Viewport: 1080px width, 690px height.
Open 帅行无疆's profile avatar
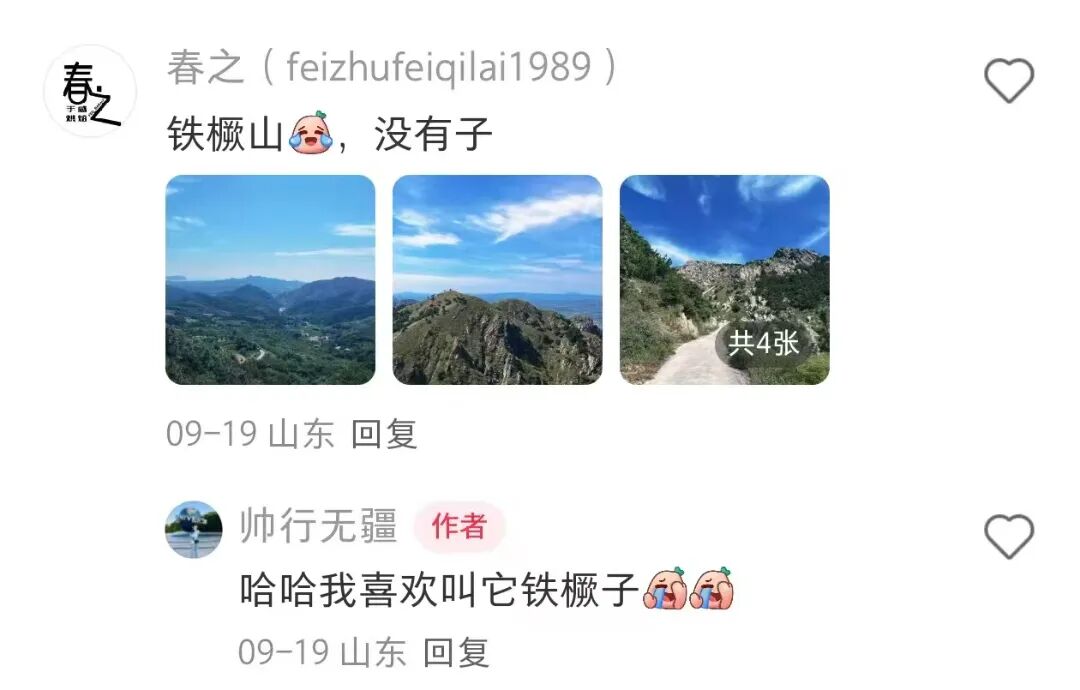pos(193,529)
